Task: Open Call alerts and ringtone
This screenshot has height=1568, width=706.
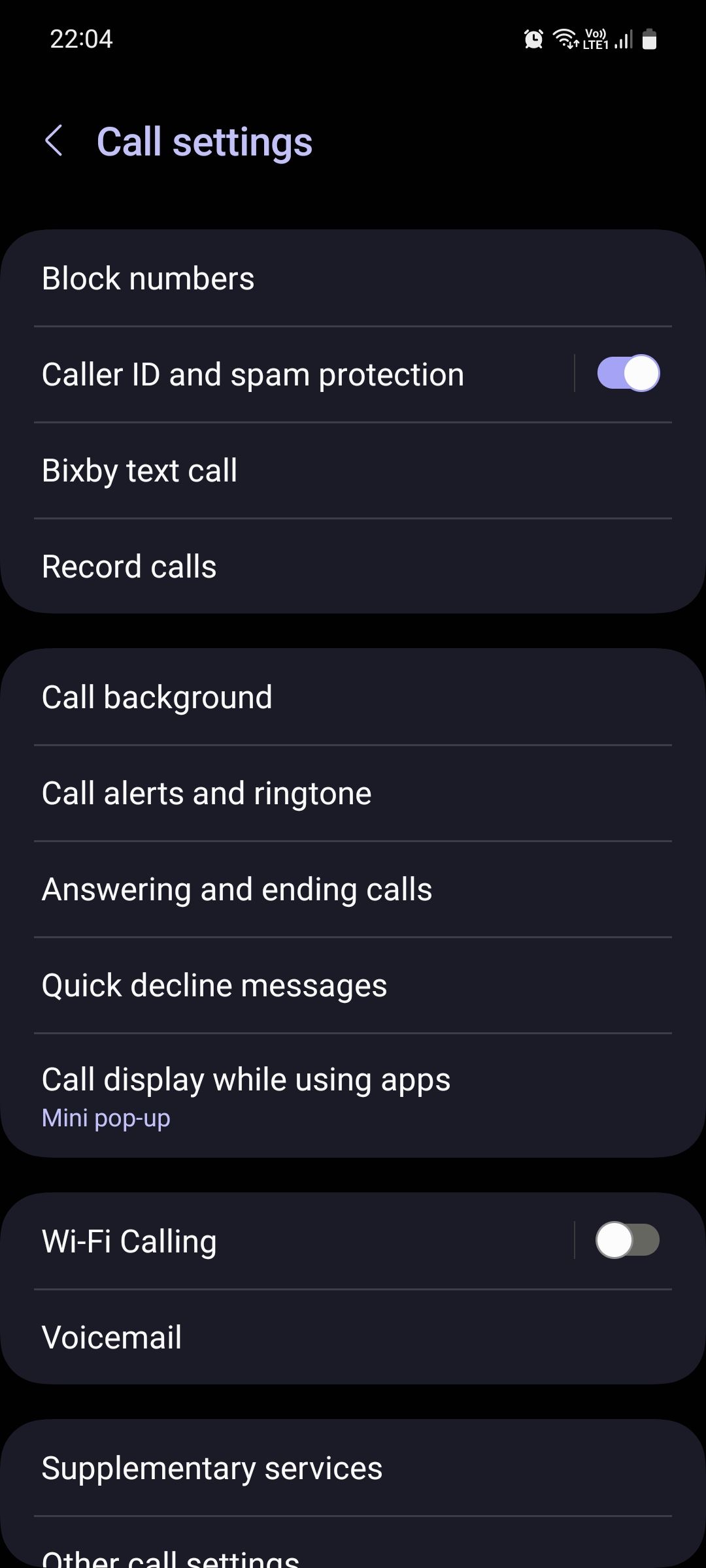Action: click(x=353, y=793)
